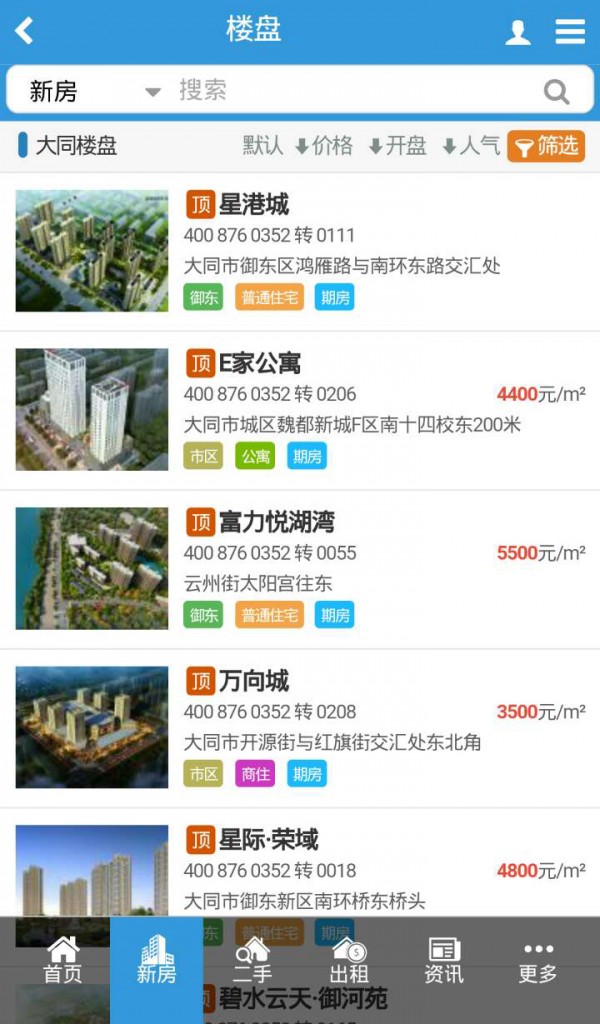This screenshot has width=600, height=1024.
Task: Sort listings by 默认
Action: click(x=263, y=146)
